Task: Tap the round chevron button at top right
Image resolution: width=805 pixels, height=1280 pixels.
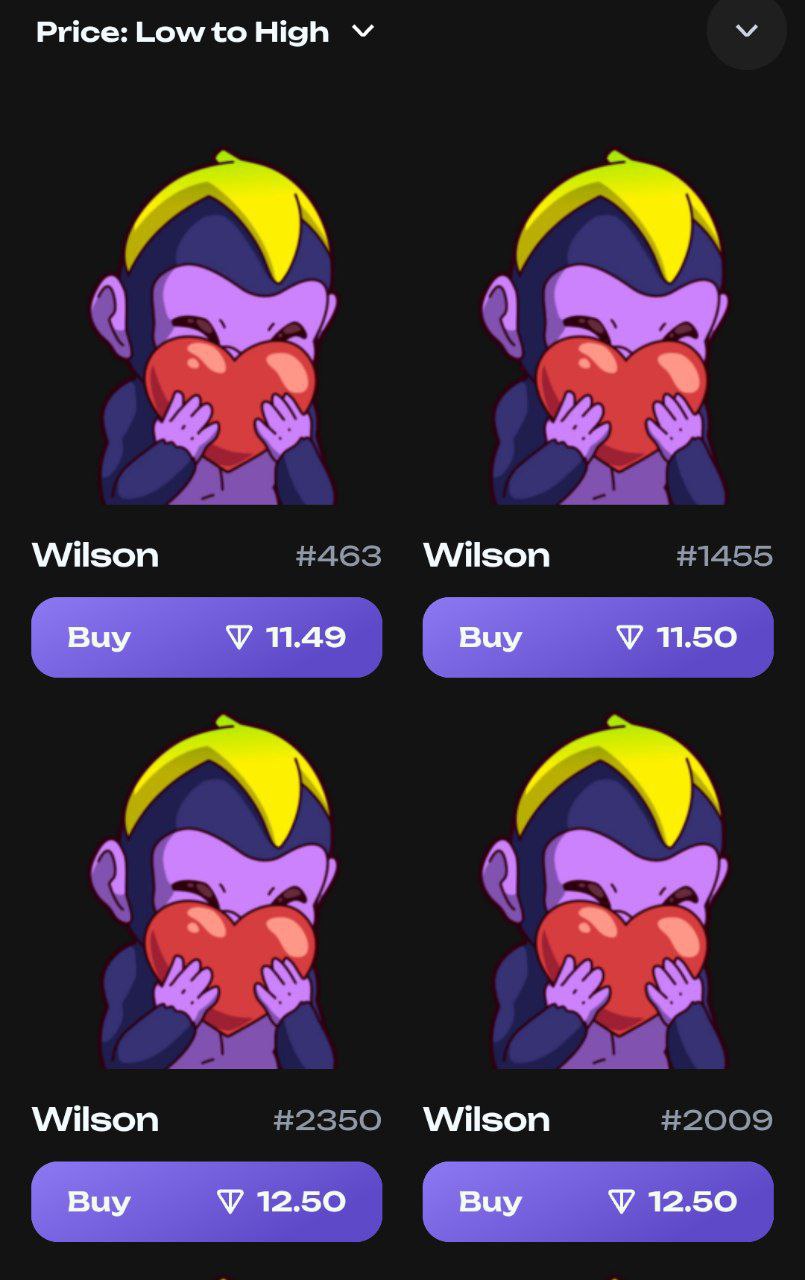Action: click(746, 31)
